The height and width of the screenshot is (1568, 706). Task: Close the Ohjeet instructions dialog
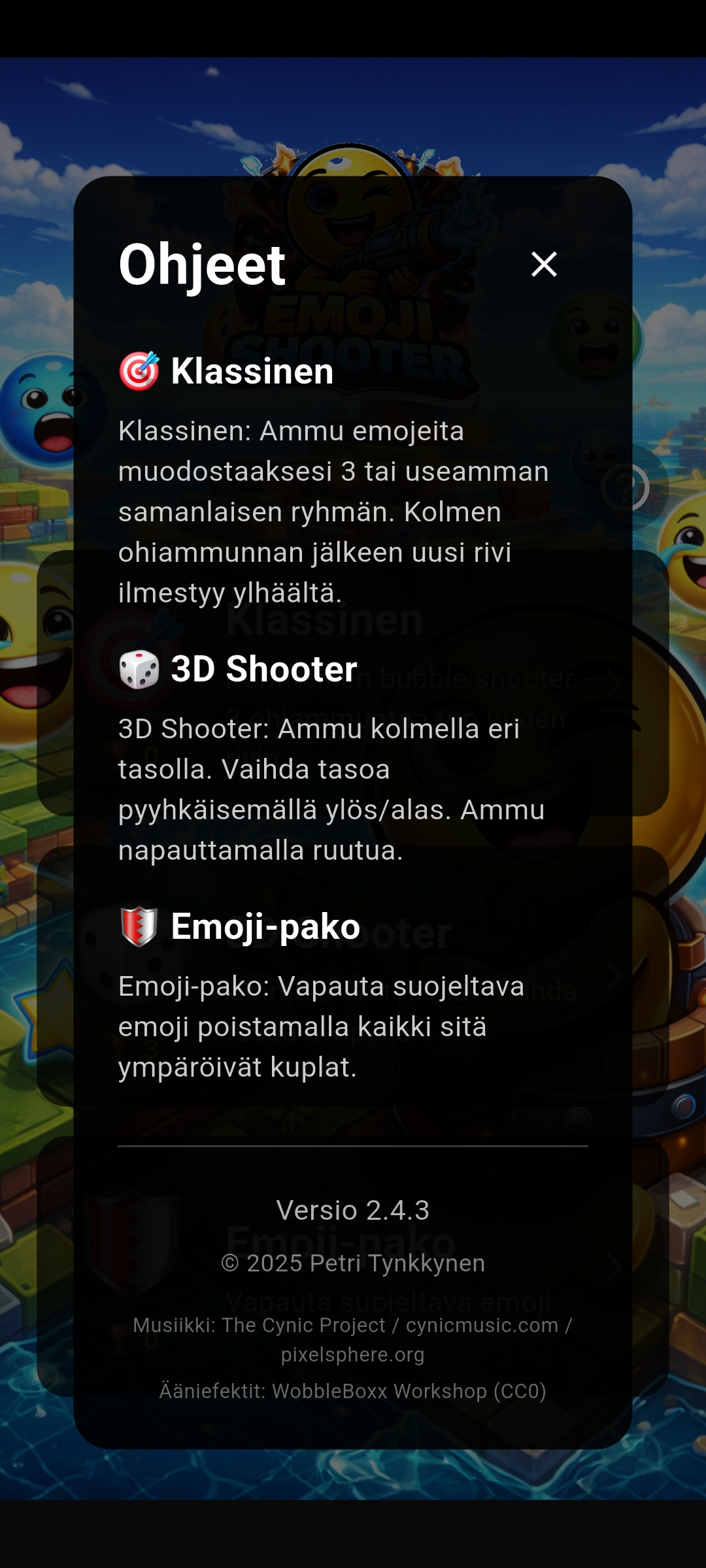pyautogui.click(x=544, y=265)
